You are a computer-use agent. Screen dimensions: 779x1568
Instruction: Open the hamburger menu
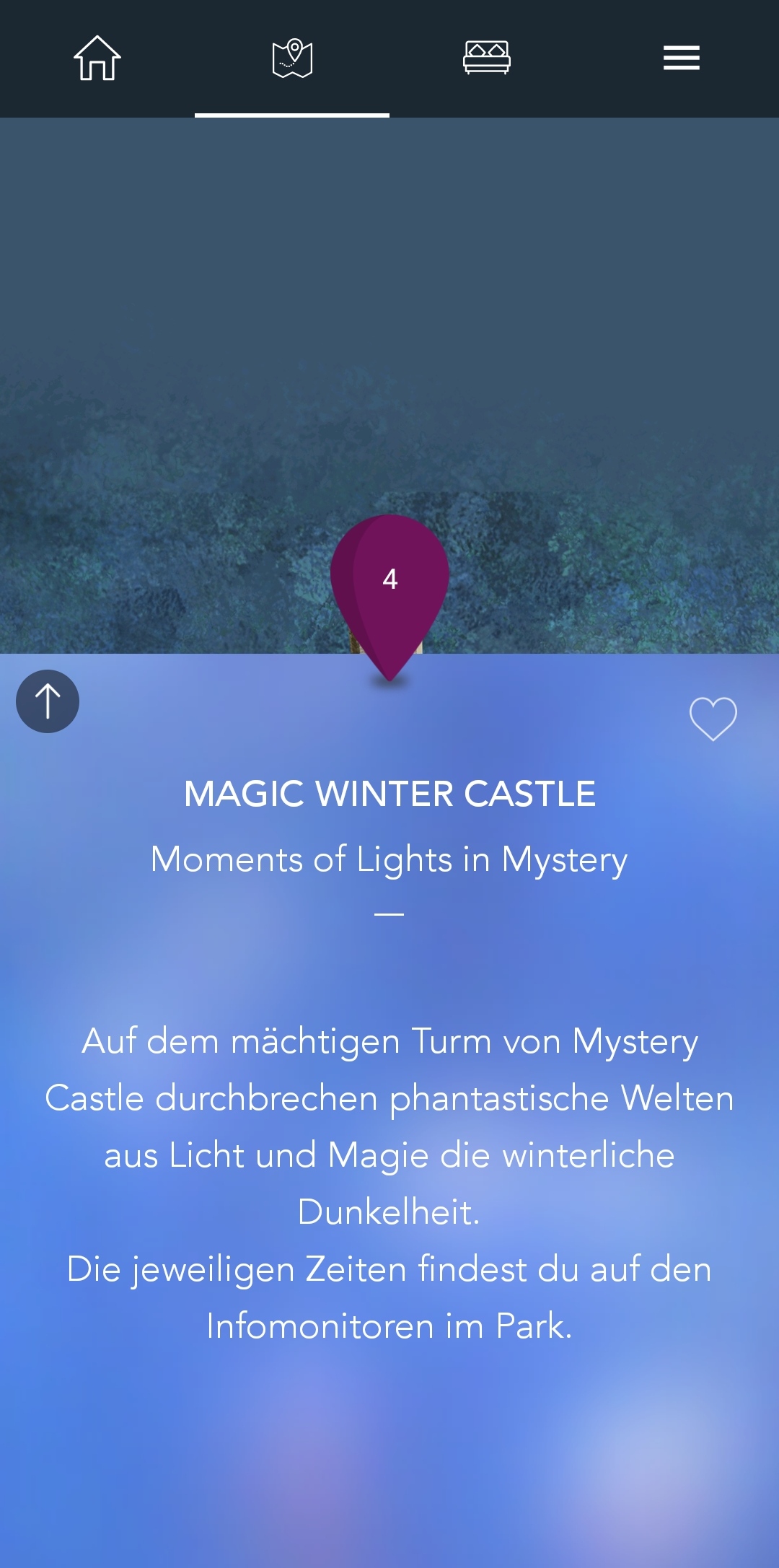682,58
